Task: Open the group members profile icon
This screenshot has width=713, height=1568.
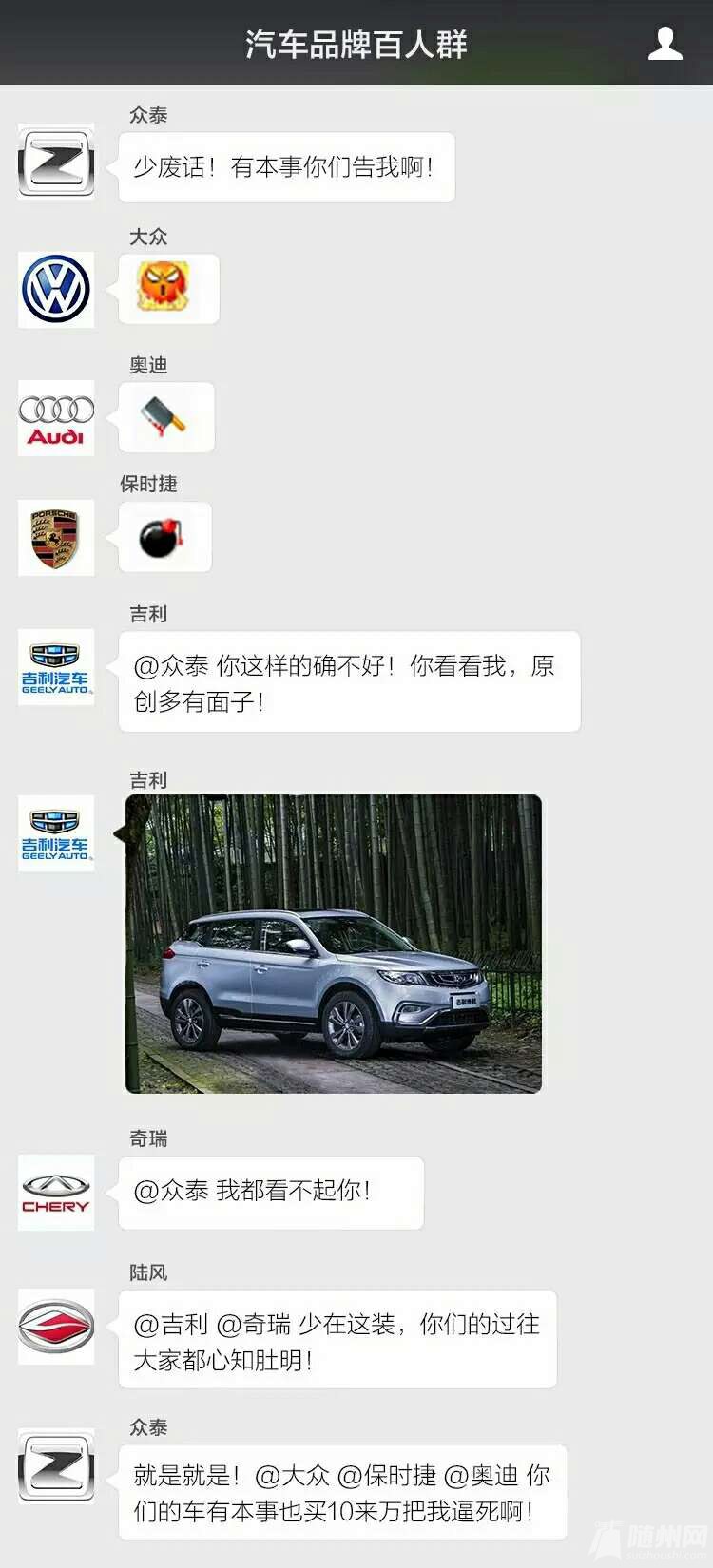Action: coord(665,44)
